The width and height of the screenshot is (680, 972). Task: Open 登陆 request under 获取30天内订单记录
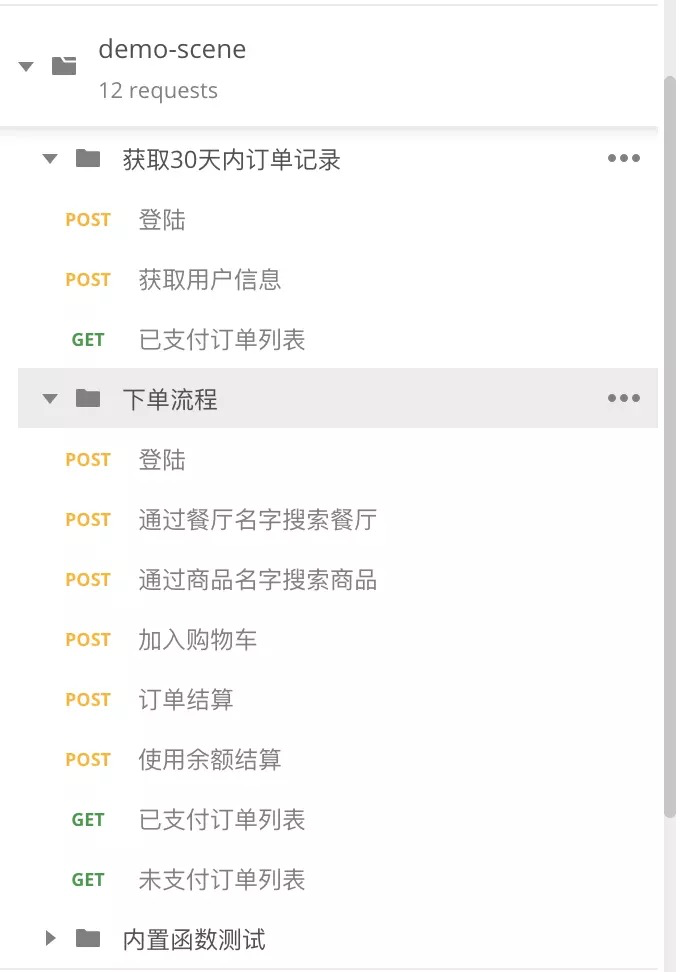click(x=162, y=220)
